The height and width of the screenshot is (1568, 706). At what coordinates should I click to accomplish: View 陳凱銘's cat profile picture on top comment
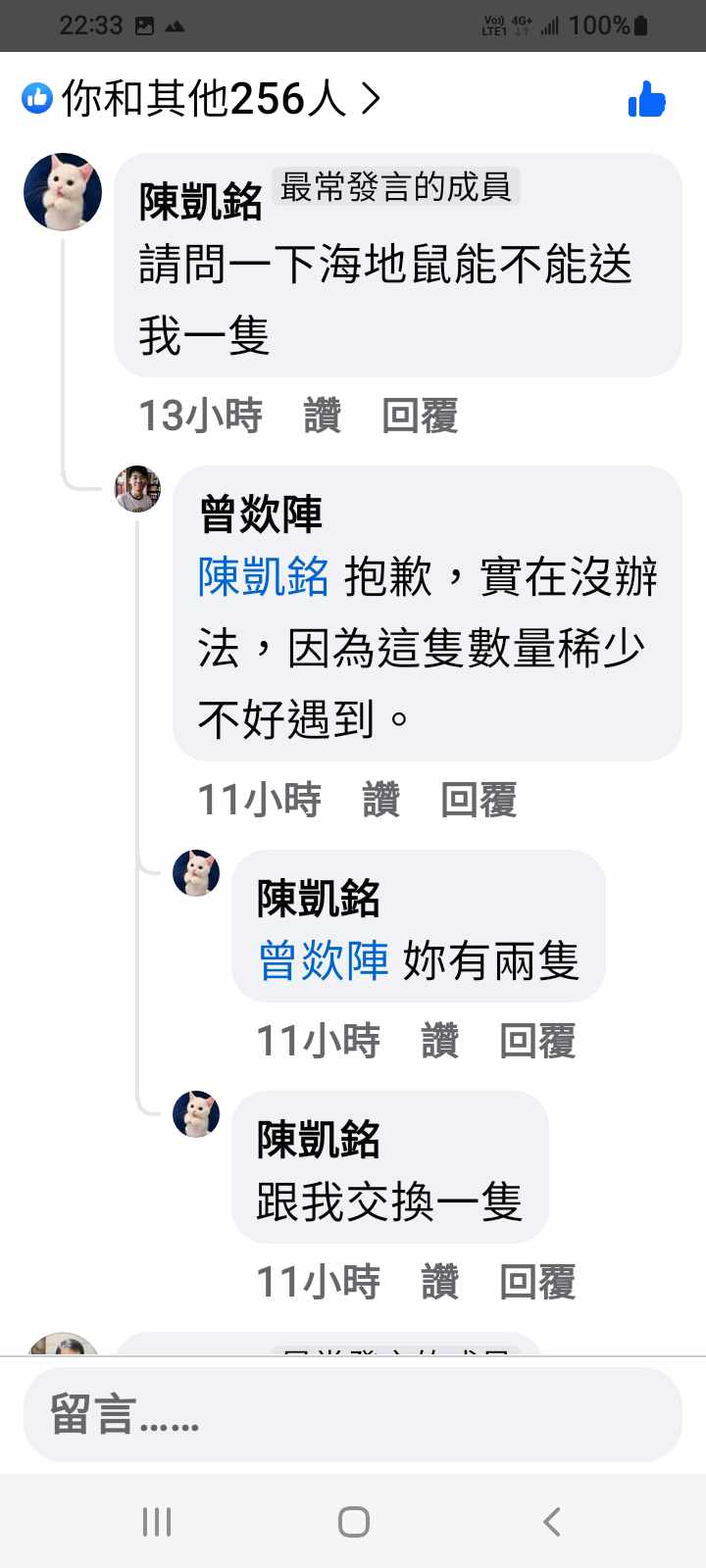point(63,191)
